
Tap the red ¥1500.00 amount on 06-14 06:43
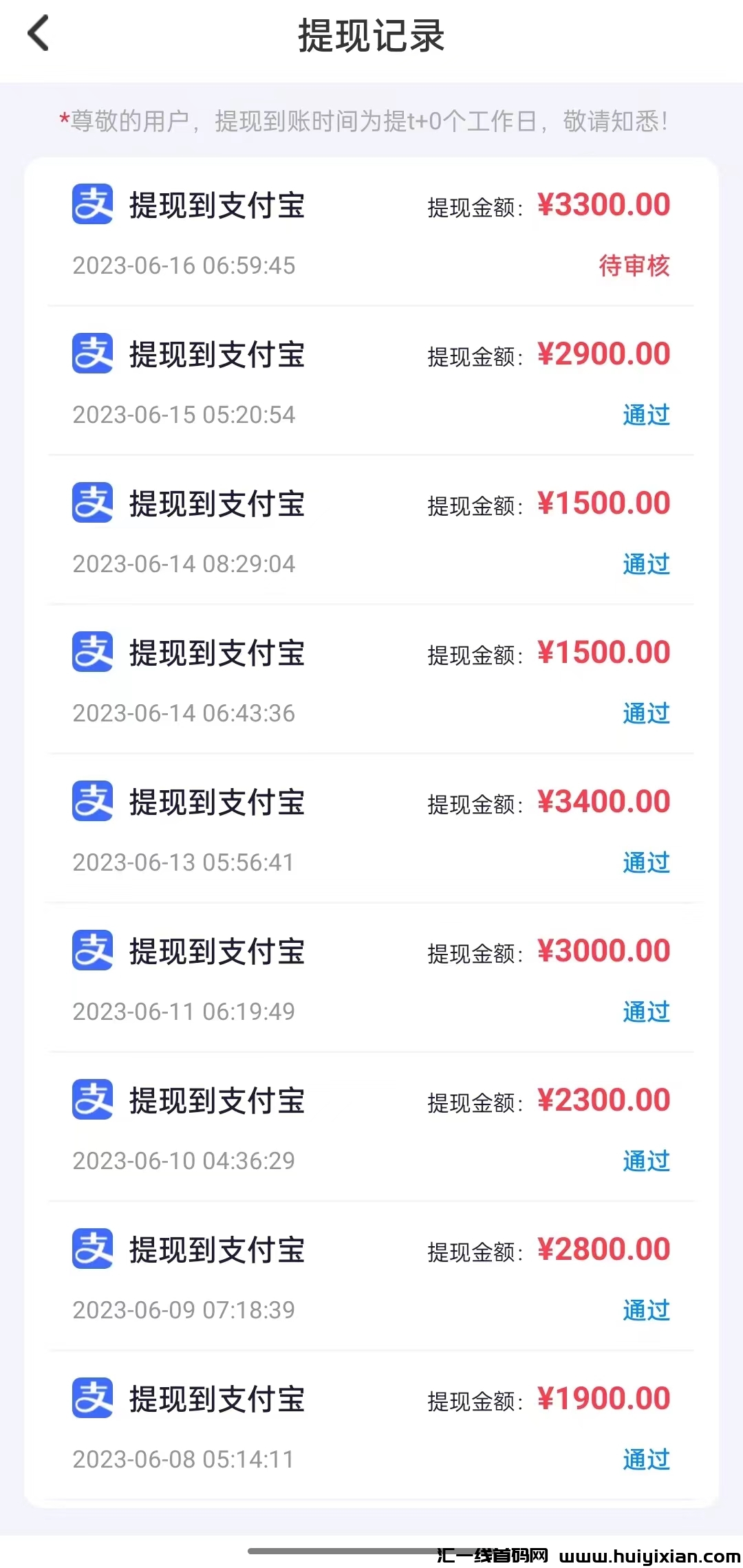click(x=603, y=652)
